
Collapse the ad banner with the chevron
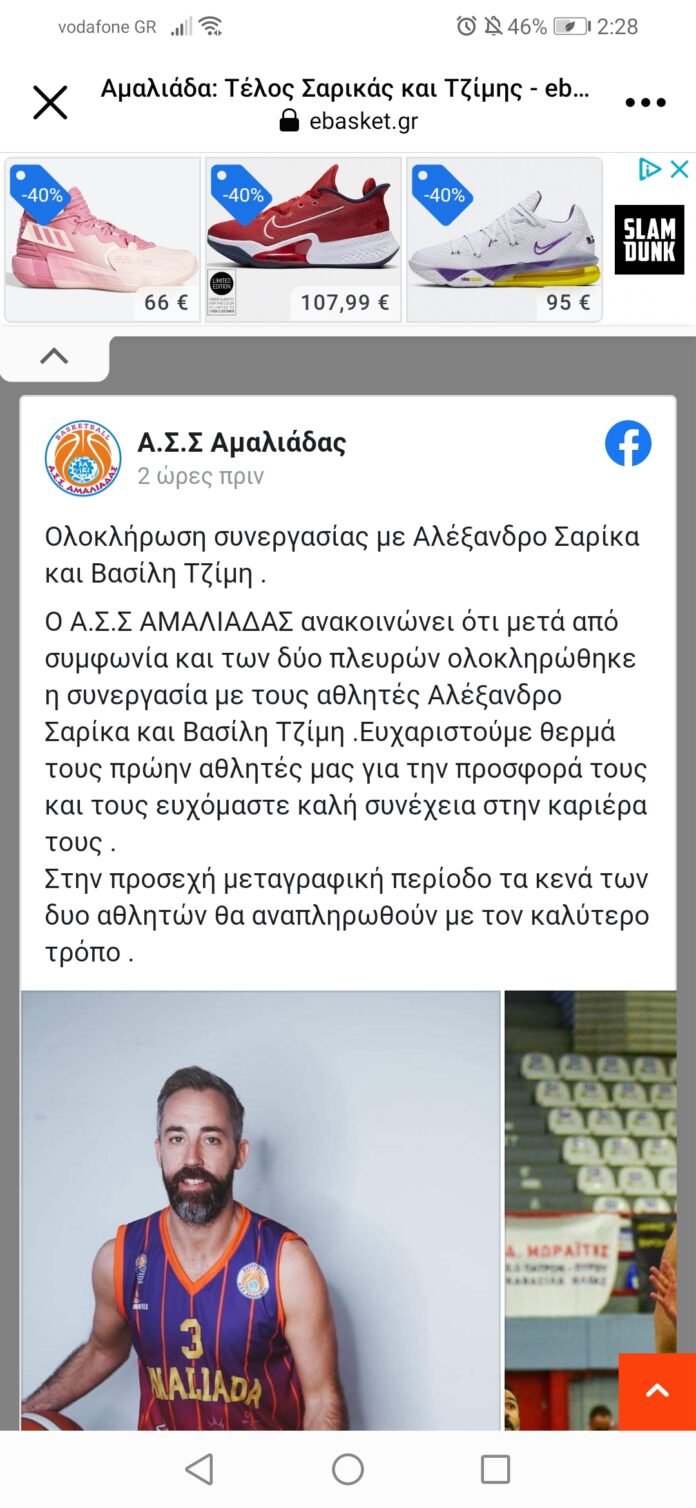coord(54,356)
